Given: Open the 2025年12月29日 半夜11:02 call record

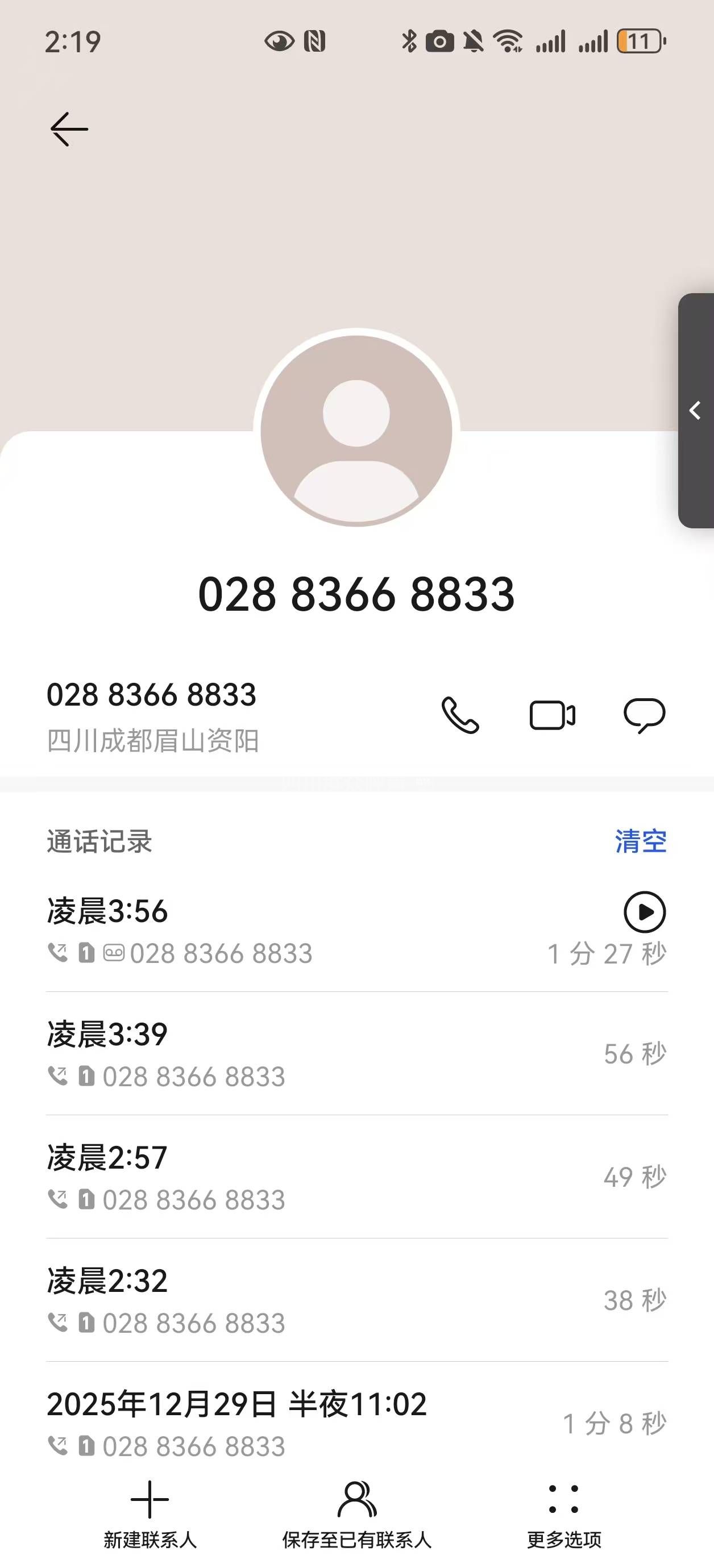Looking at the screenshot, I should pos(357,1423).
